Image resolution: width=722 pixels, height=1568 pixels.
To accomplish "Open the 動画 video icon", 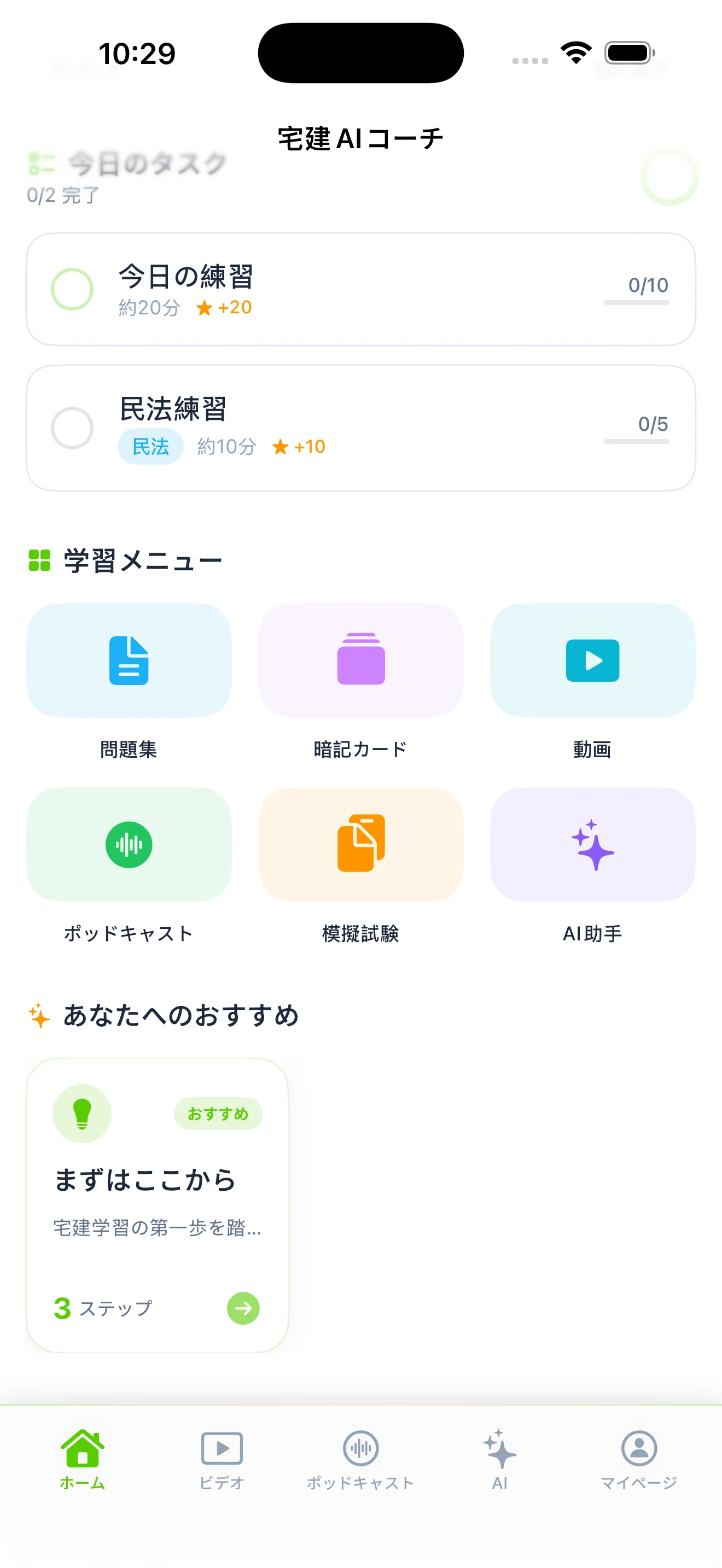I will (x=592, y=660).
